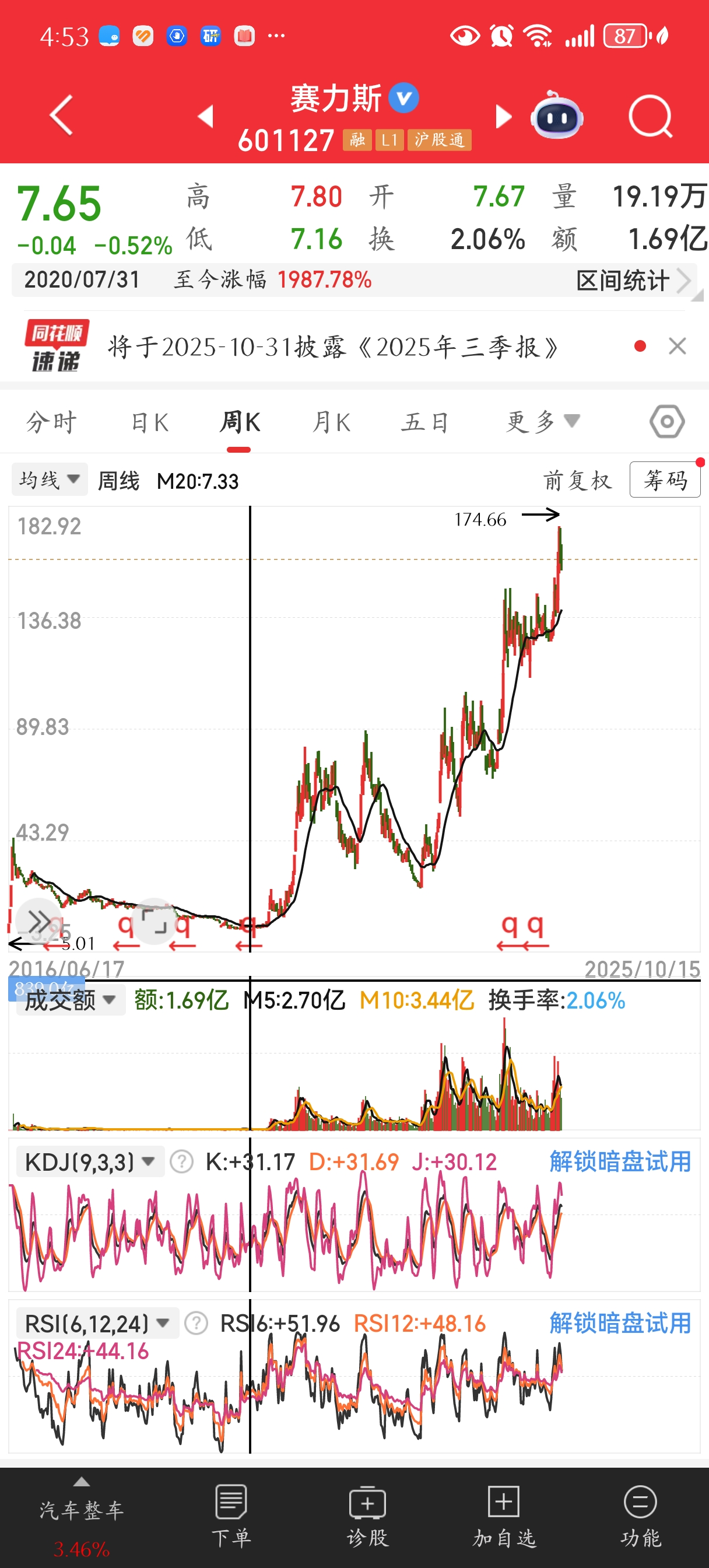Open the 2025年三季报 disclosure notice

coord(334,348)
